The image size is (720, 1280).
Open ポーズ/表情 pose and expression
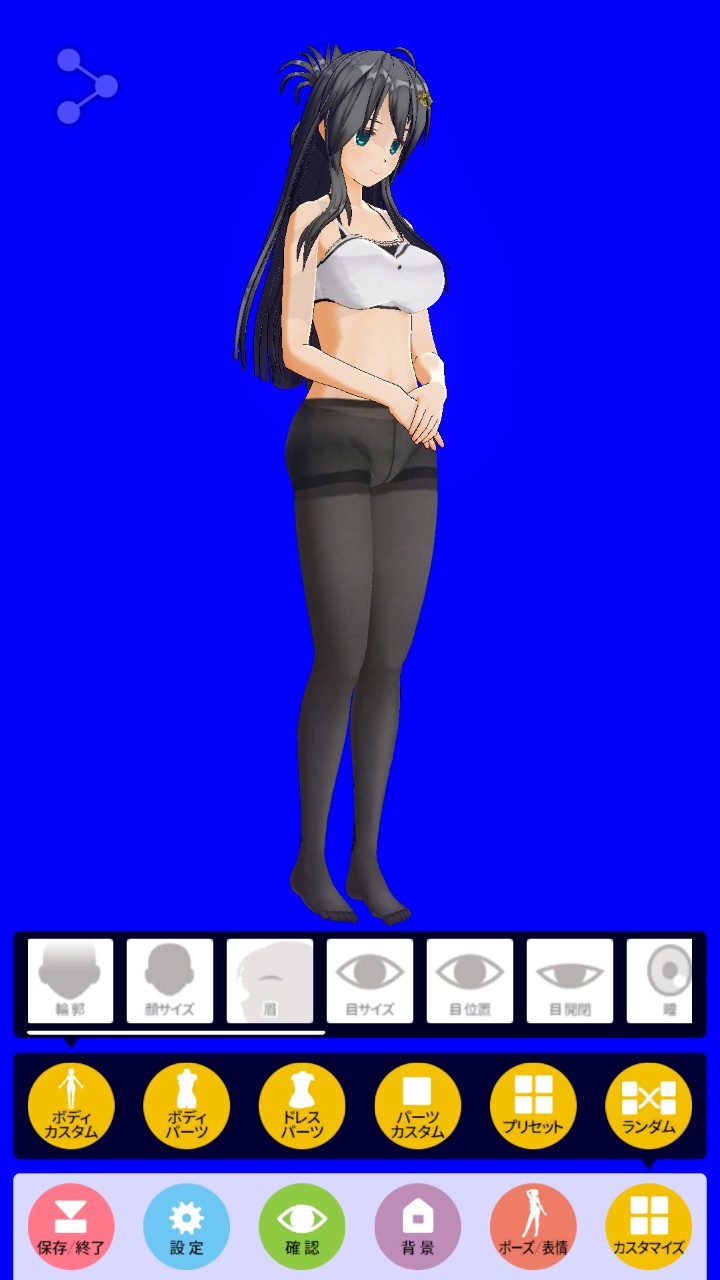tap(533, 1227)
